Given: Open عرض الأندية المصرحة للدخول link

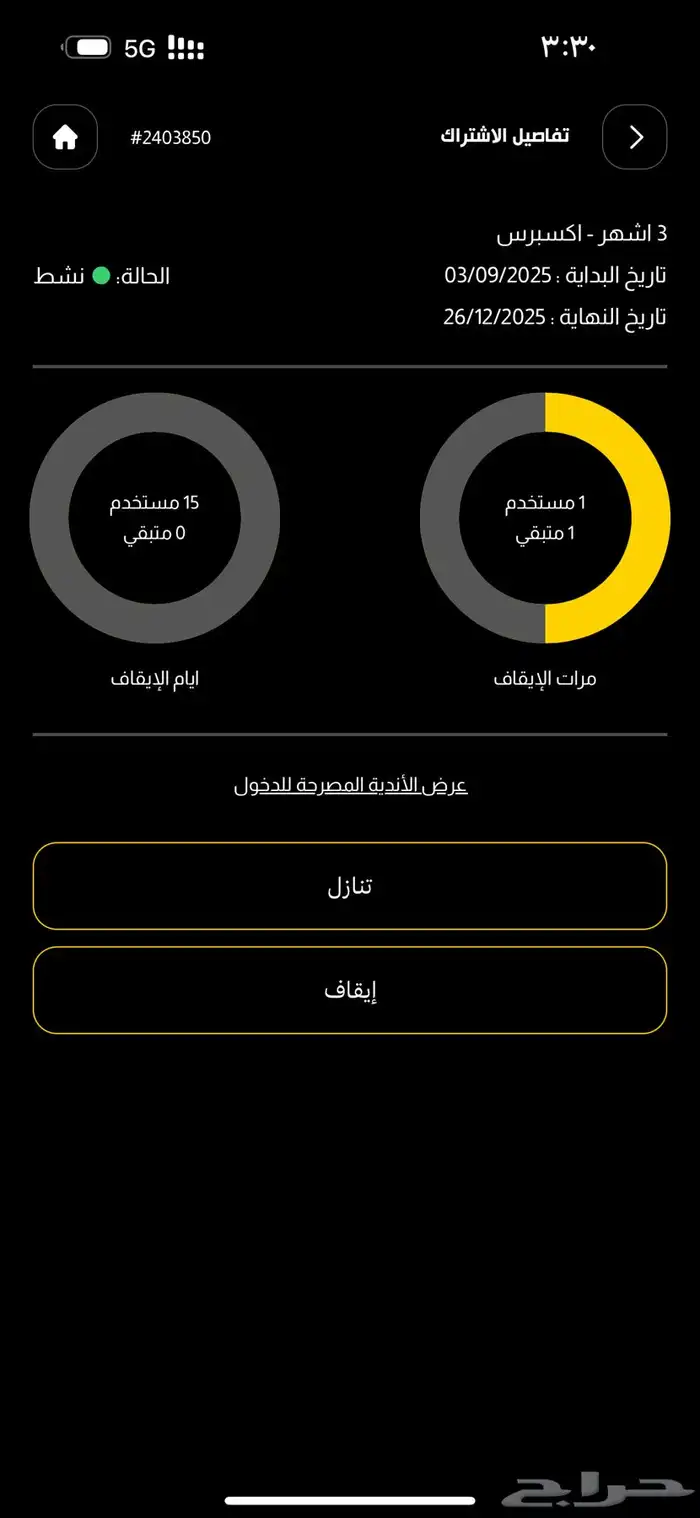Looking at the screenshot, I should [350, 785].
